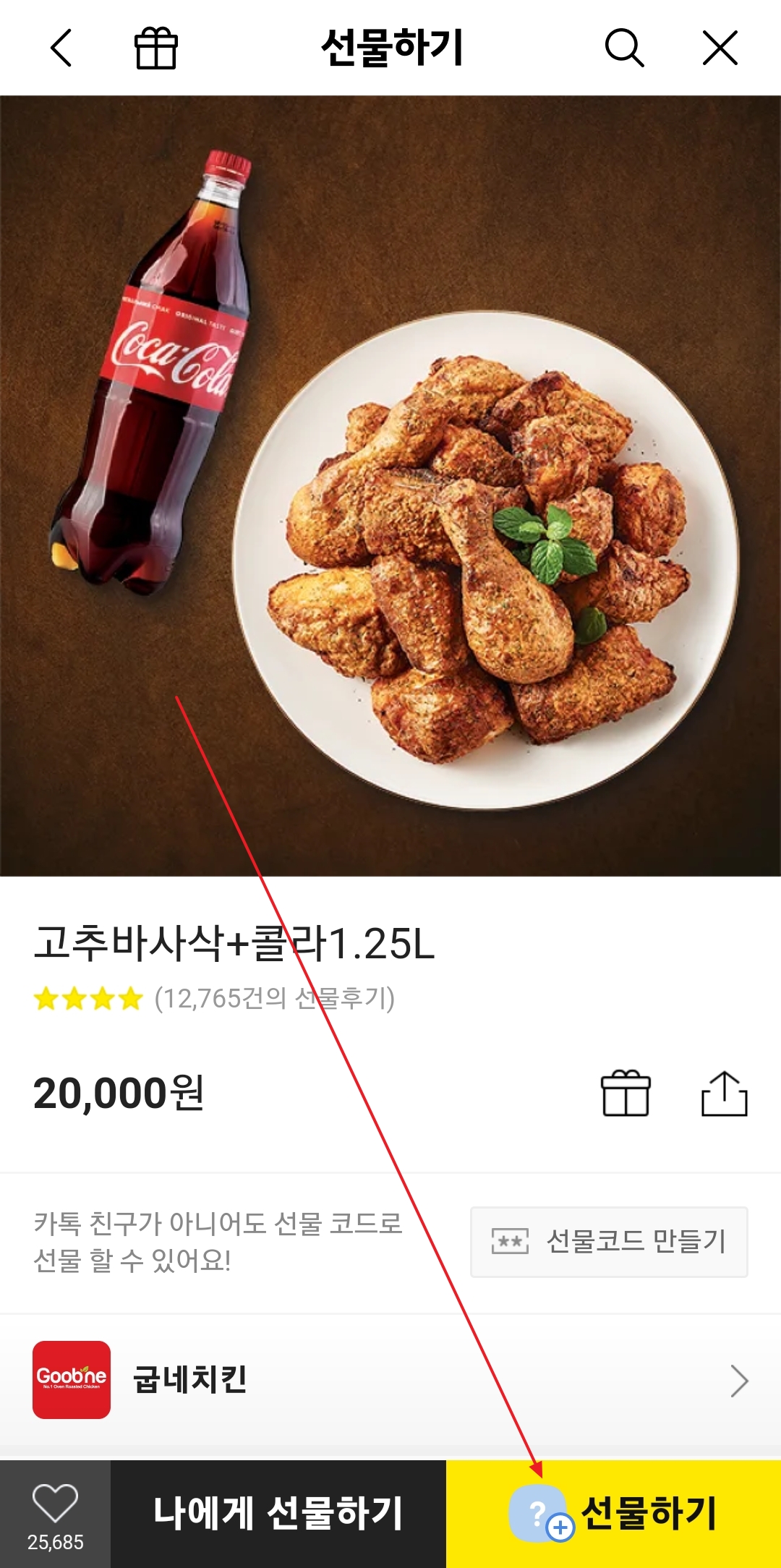Close the gift screen with the X
Screen dimensions: 781x1568
722,49
